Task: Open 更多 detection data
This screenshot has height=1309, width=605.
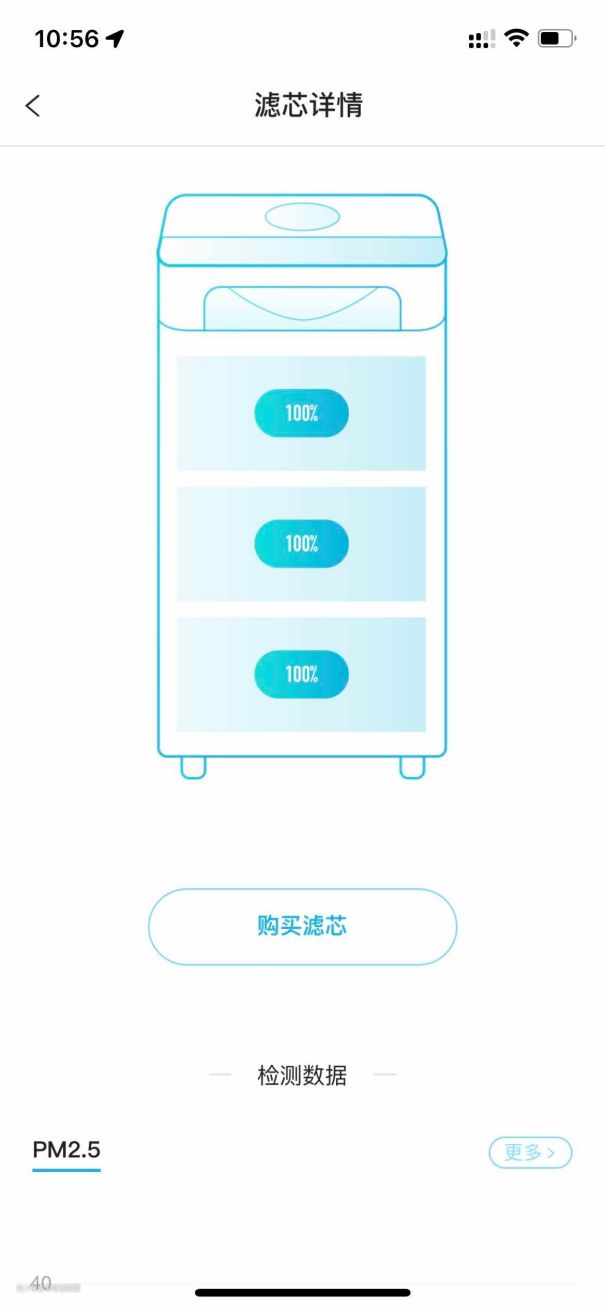Action: click(x=529, y=1152)
